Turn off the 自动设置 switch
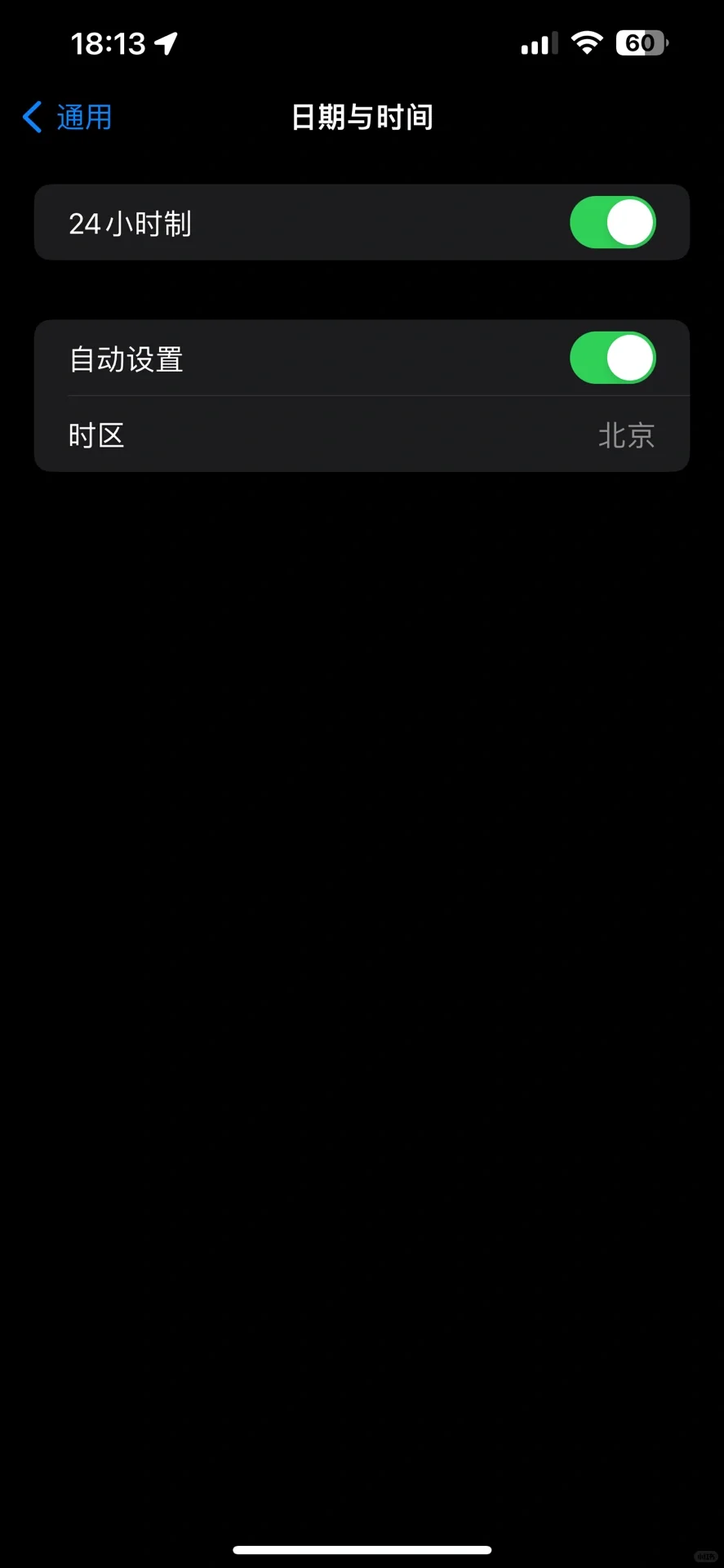This screenshot has width=724, height=1568. click(612, 357)
